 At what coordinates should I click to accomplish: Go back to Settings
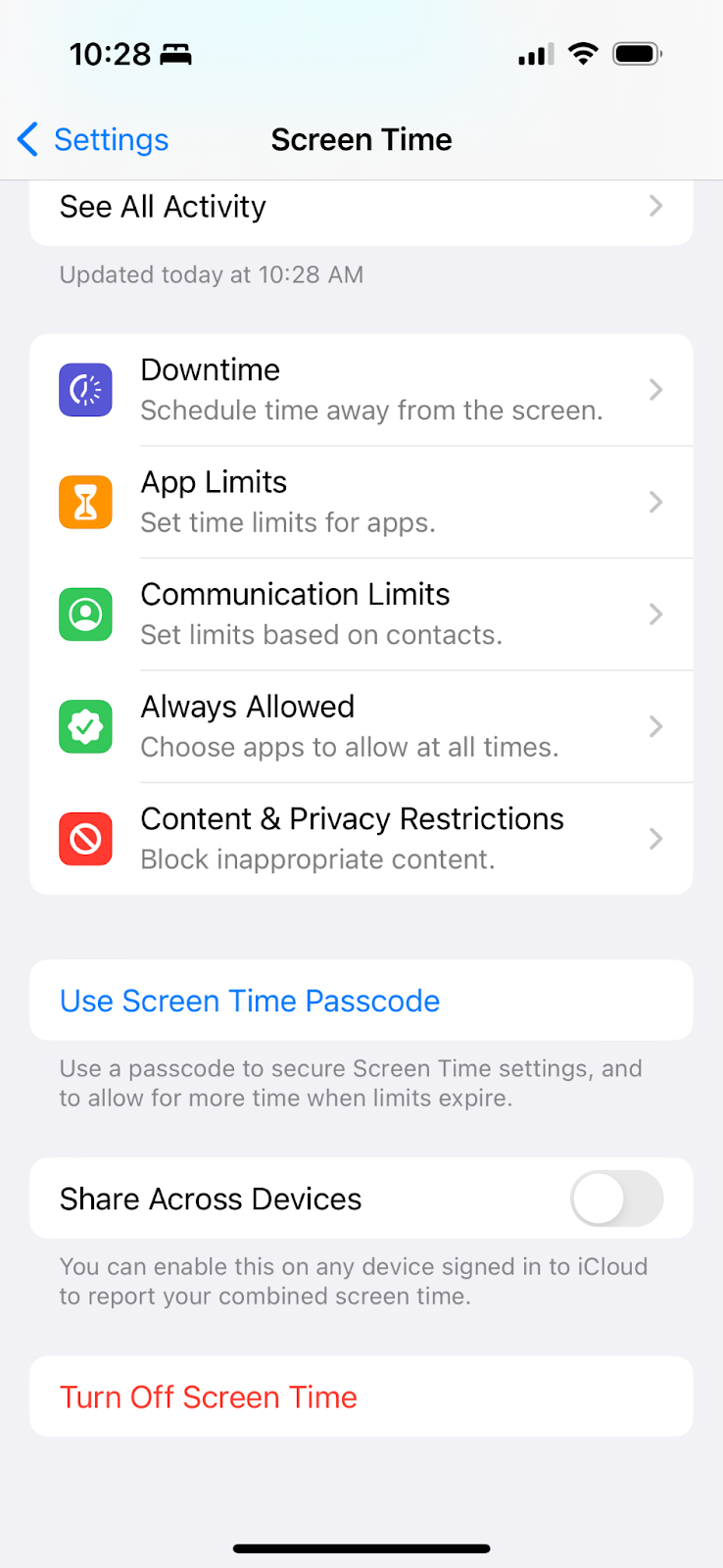(93, 139)
